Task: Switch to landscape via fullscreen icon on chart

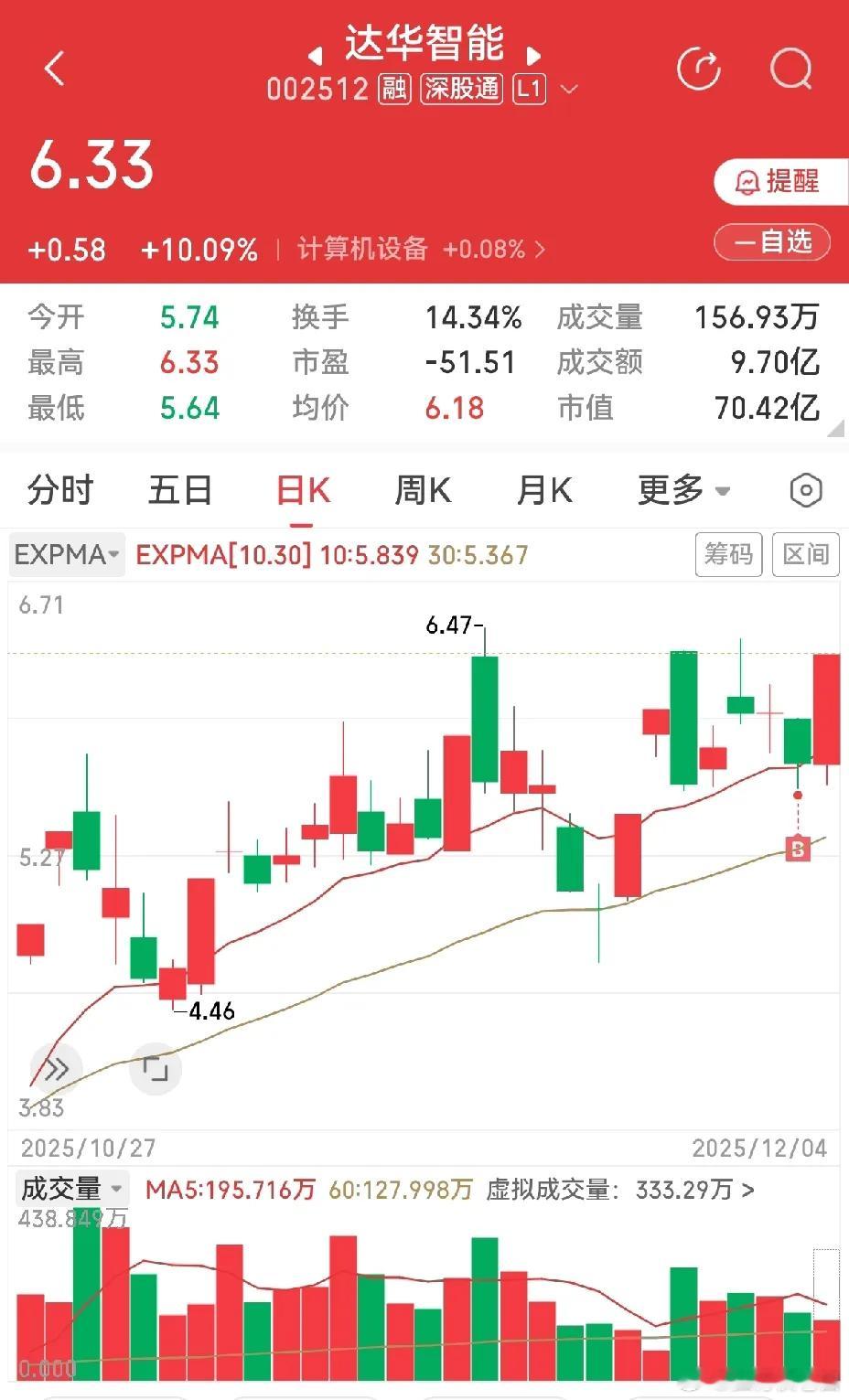Action: coord(156,1068)
